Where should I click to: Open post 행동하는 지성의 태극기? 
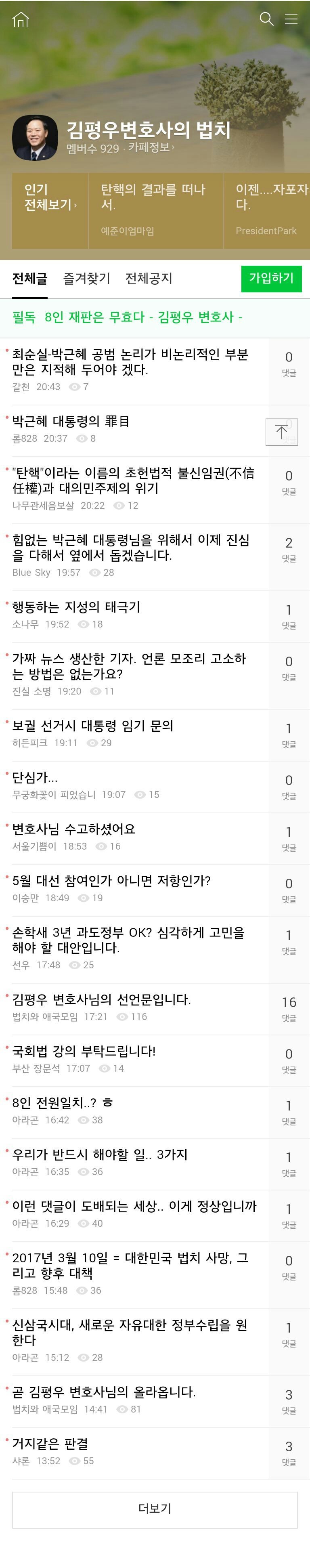click(x=76, y=607)
